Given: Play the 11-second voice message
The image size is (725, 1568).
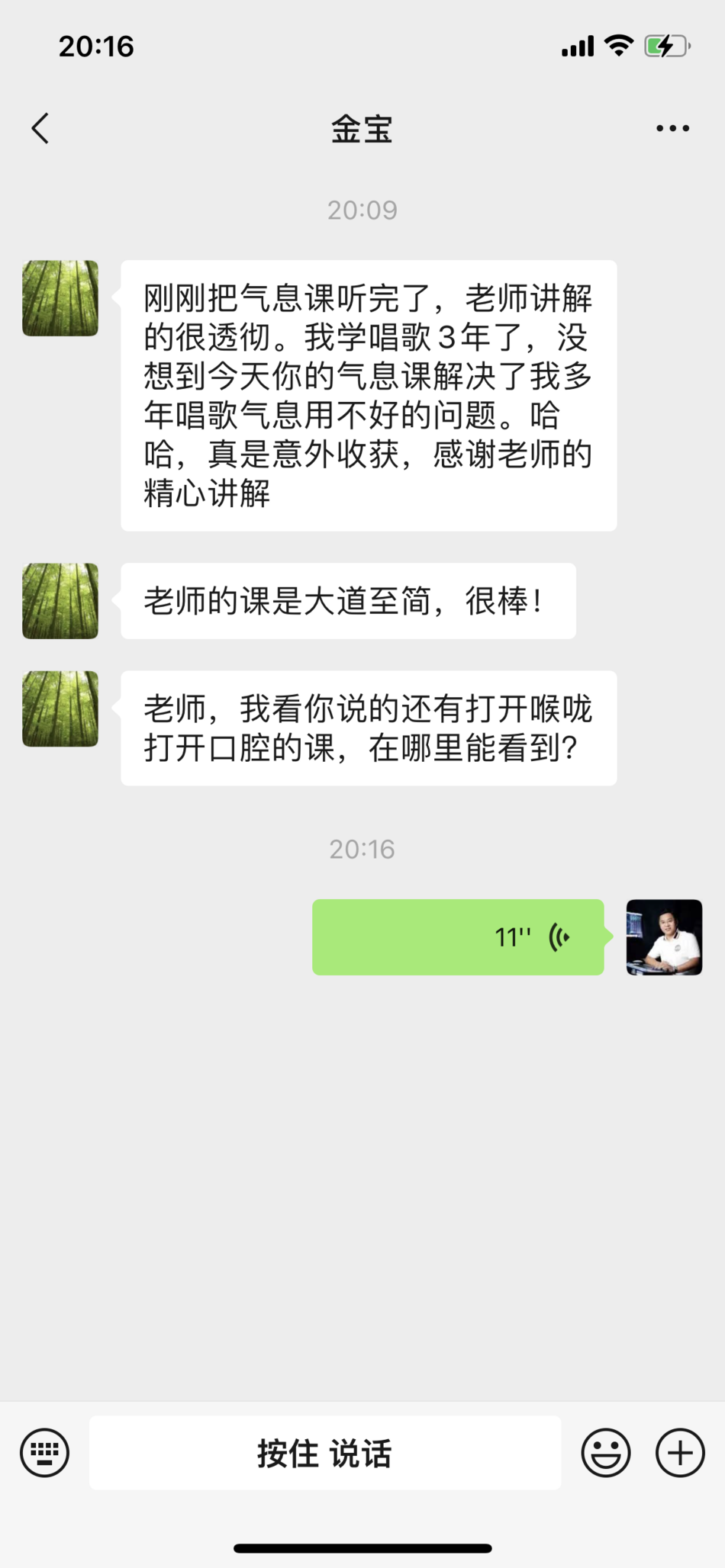Looking at the screenshot, I should pos(458,937).
